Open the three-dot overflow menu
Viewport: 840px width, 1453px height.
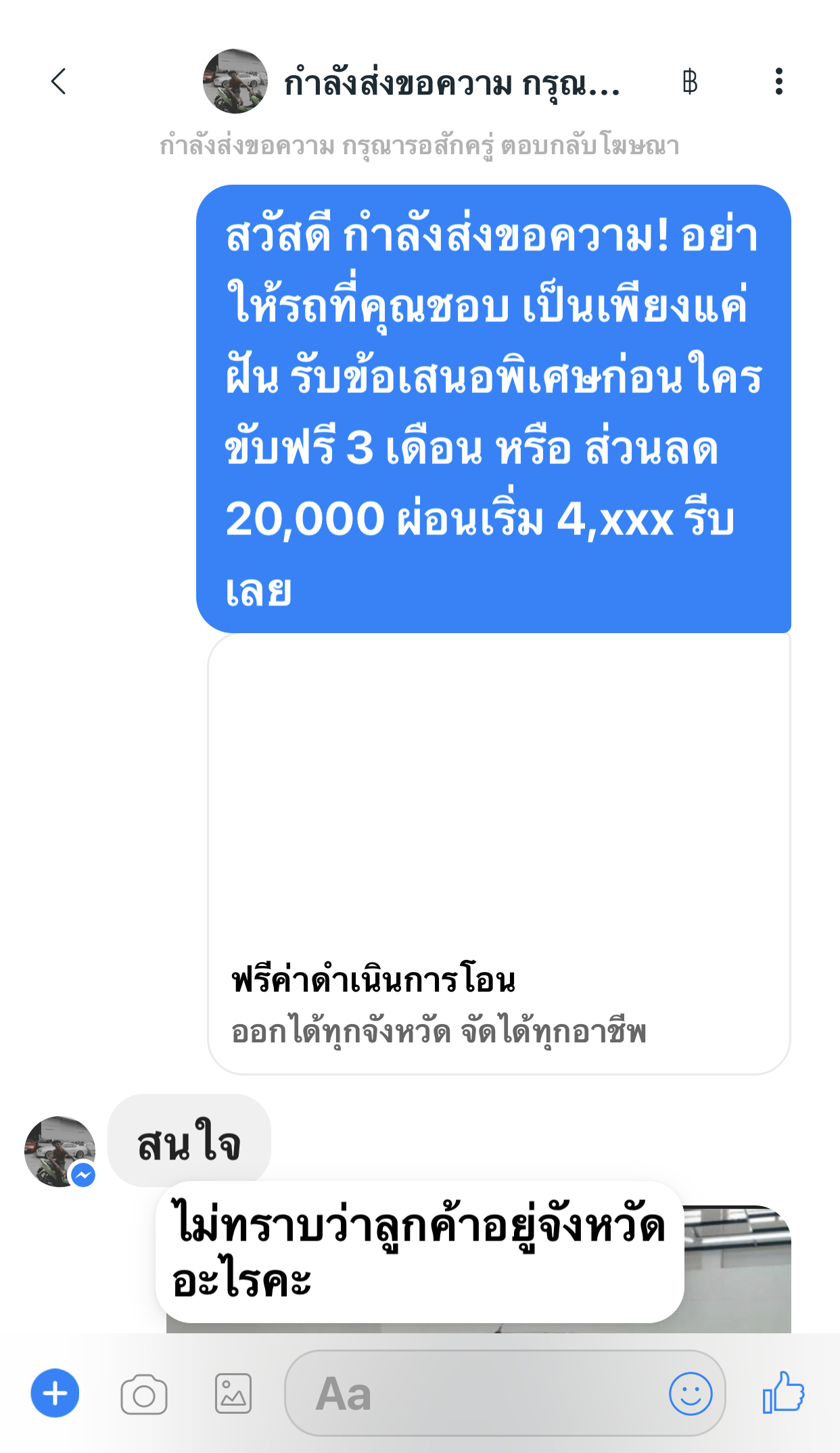779,82
